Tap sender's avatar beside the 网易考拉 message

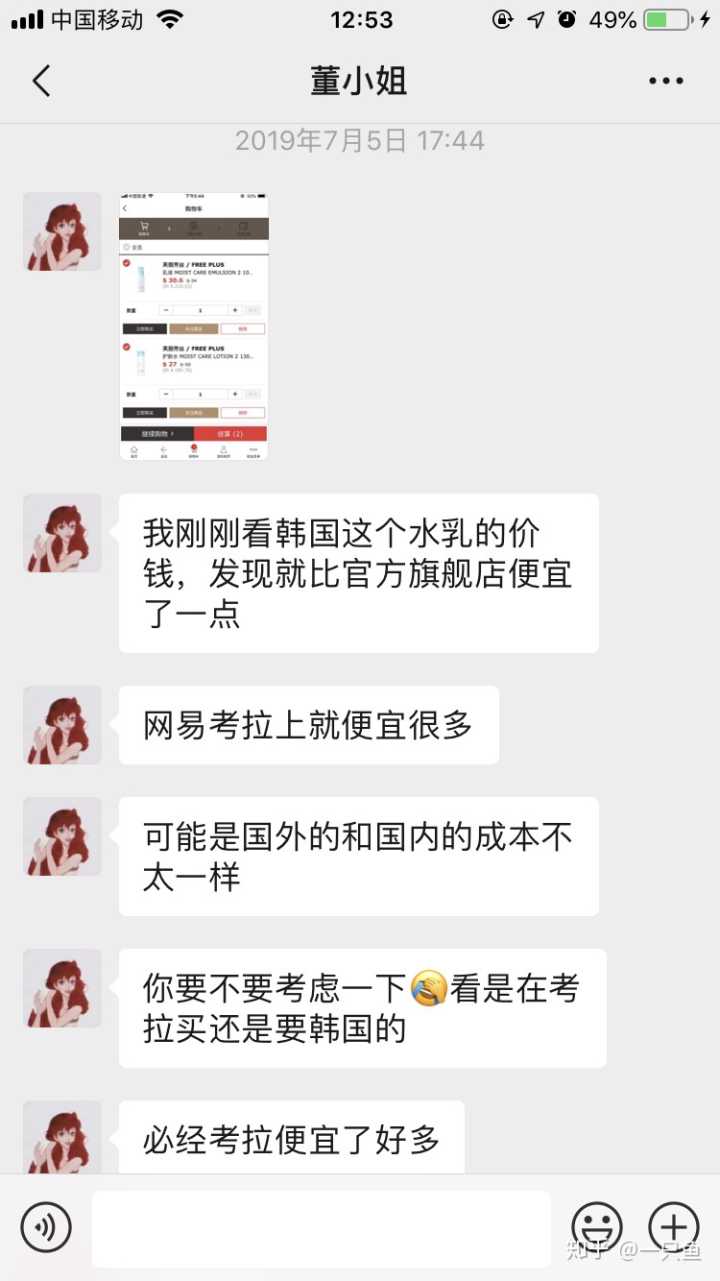coord(62,725)
